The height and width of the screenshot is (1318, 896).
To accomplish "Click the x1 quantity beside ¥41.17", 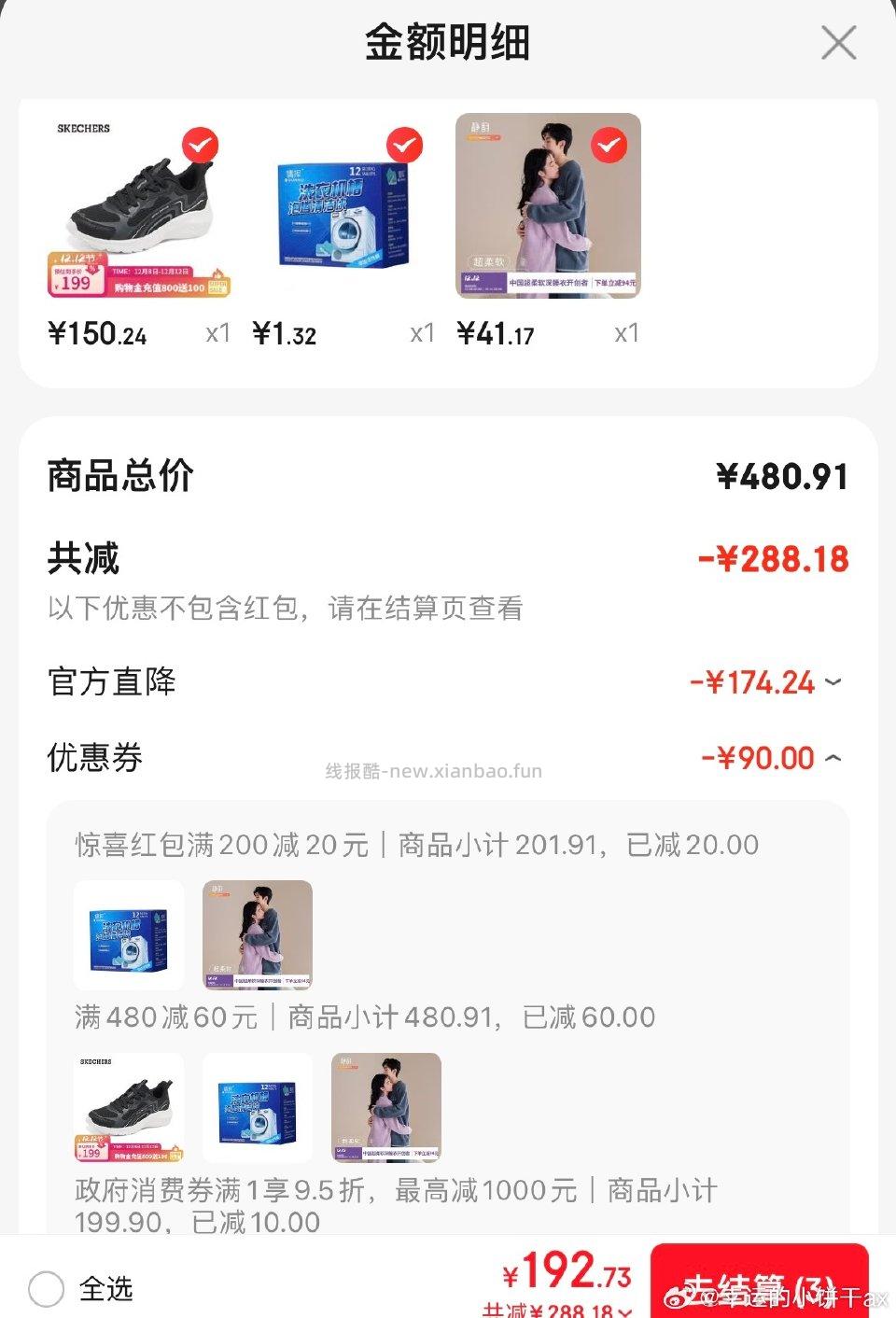I will click(626, 332).
